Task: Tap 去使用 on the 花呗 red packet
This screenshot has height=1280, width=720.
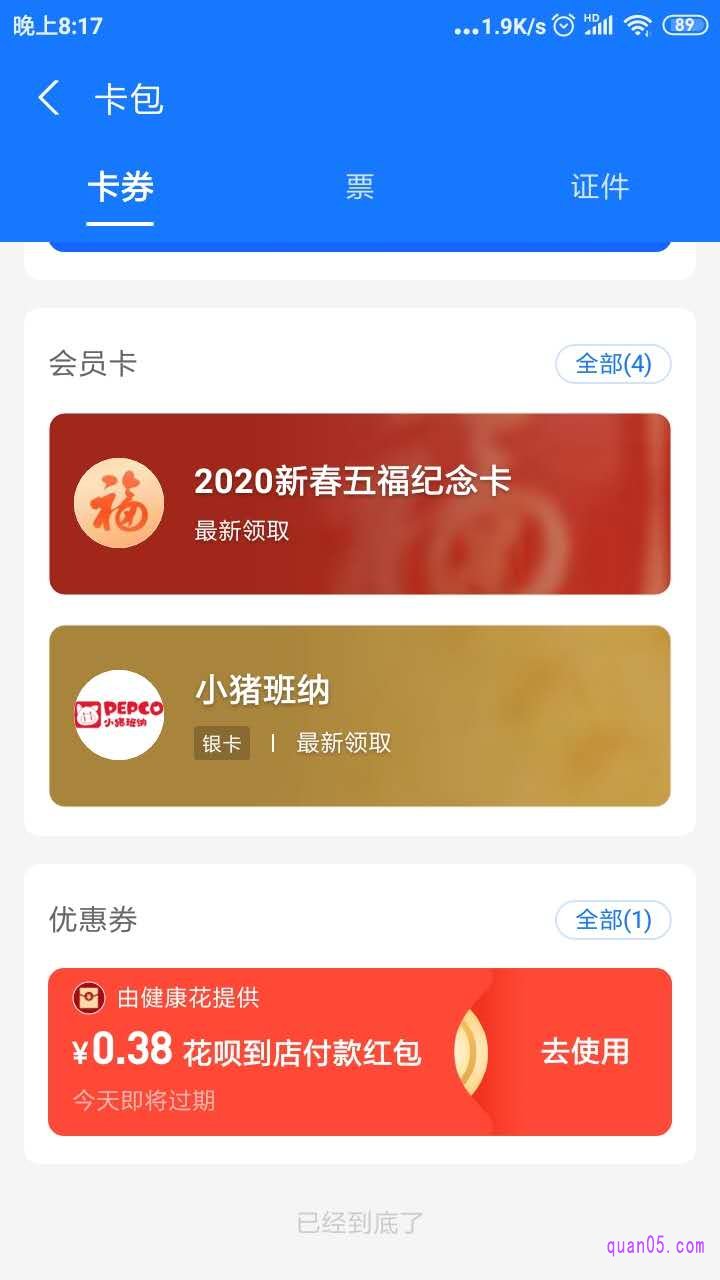Action: point(585,1052)
